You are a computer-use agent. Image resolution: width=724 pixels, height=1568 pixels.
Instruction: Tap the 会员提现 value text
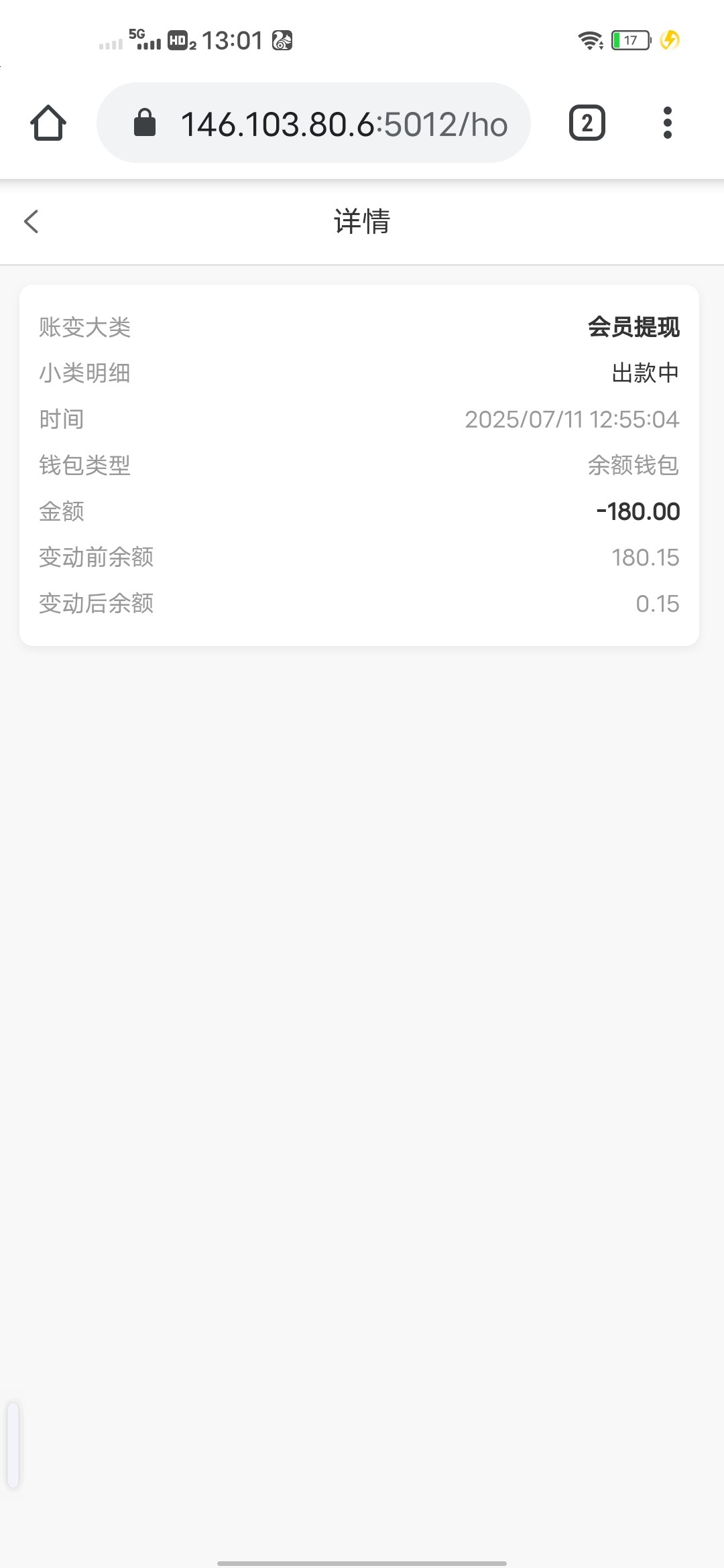click(633, 328)
